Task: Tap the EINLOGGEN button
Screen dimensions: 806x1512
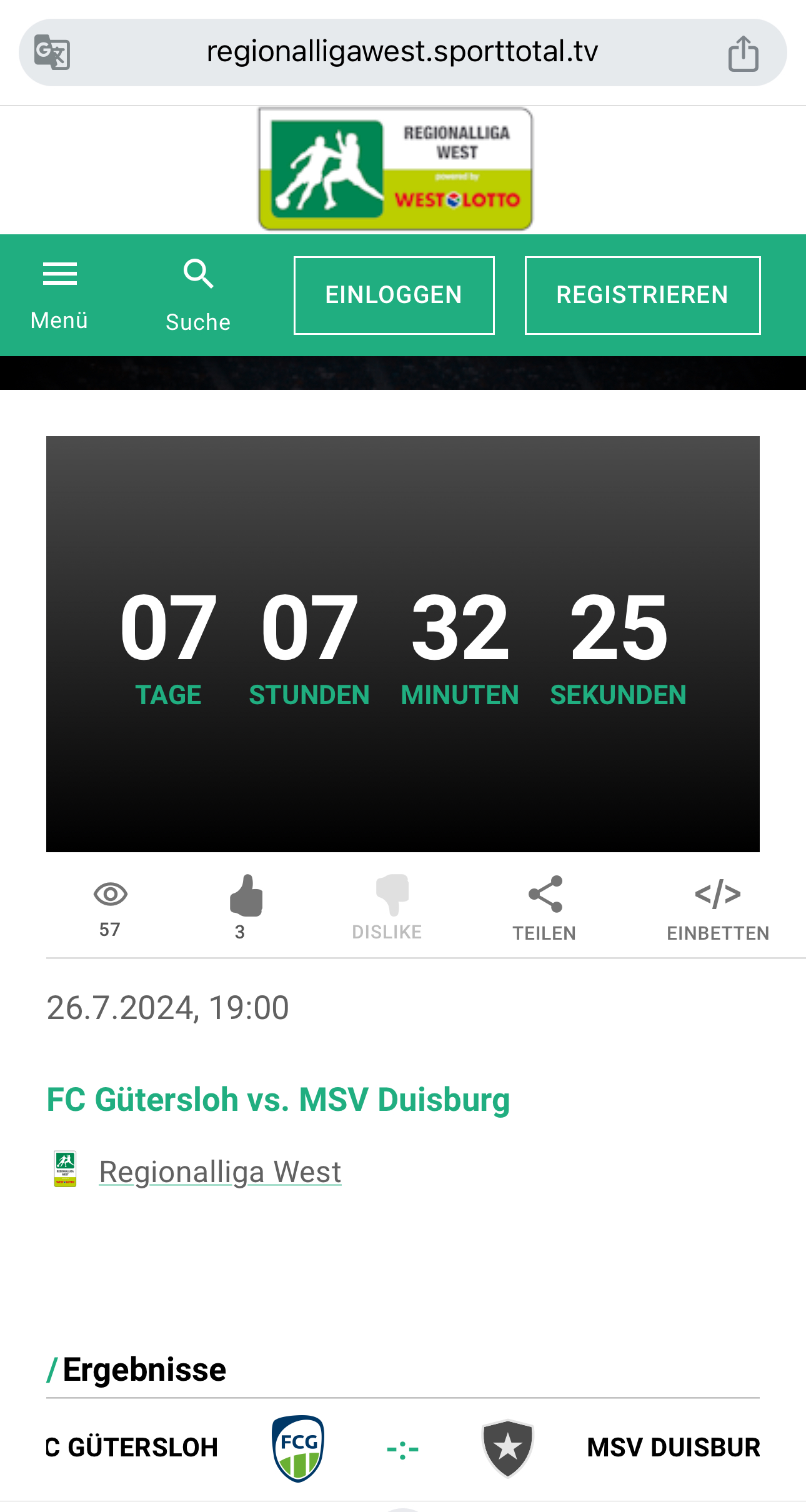Action: (x=394, y=295)
